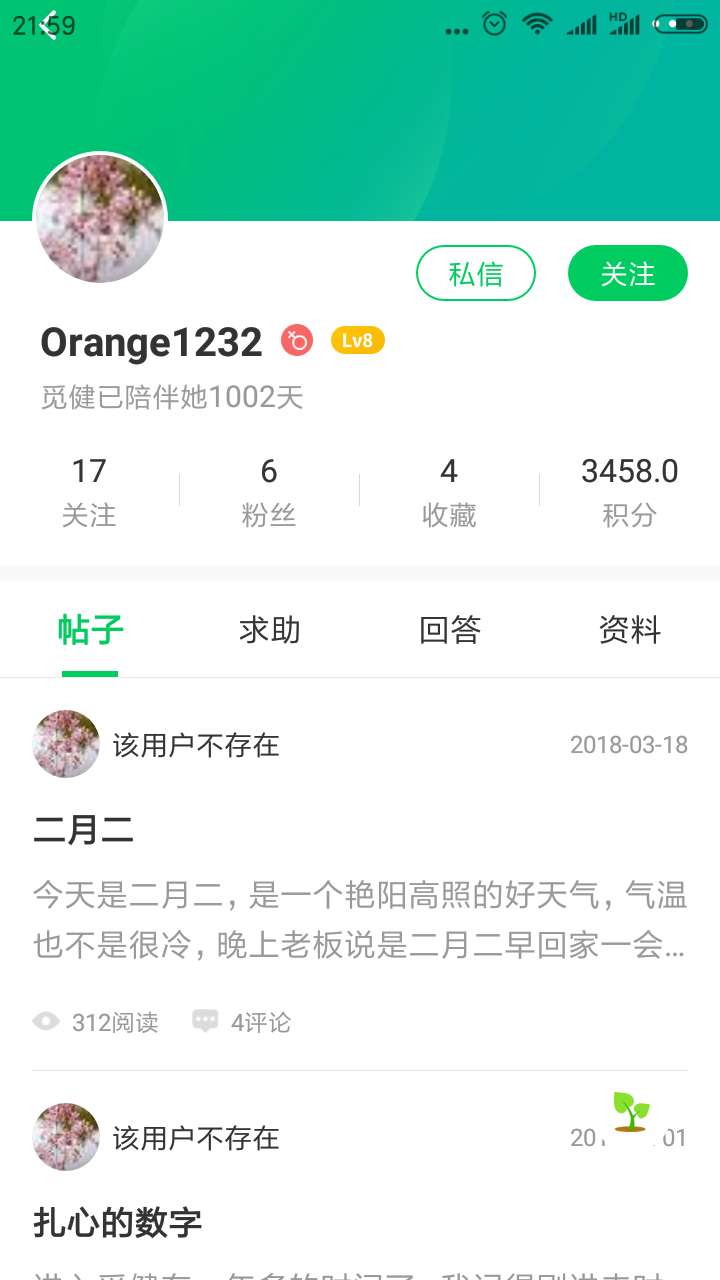Switch to the 求助 tab
The height and width of the screenshot is (1280, 720).
click(270, 631)
